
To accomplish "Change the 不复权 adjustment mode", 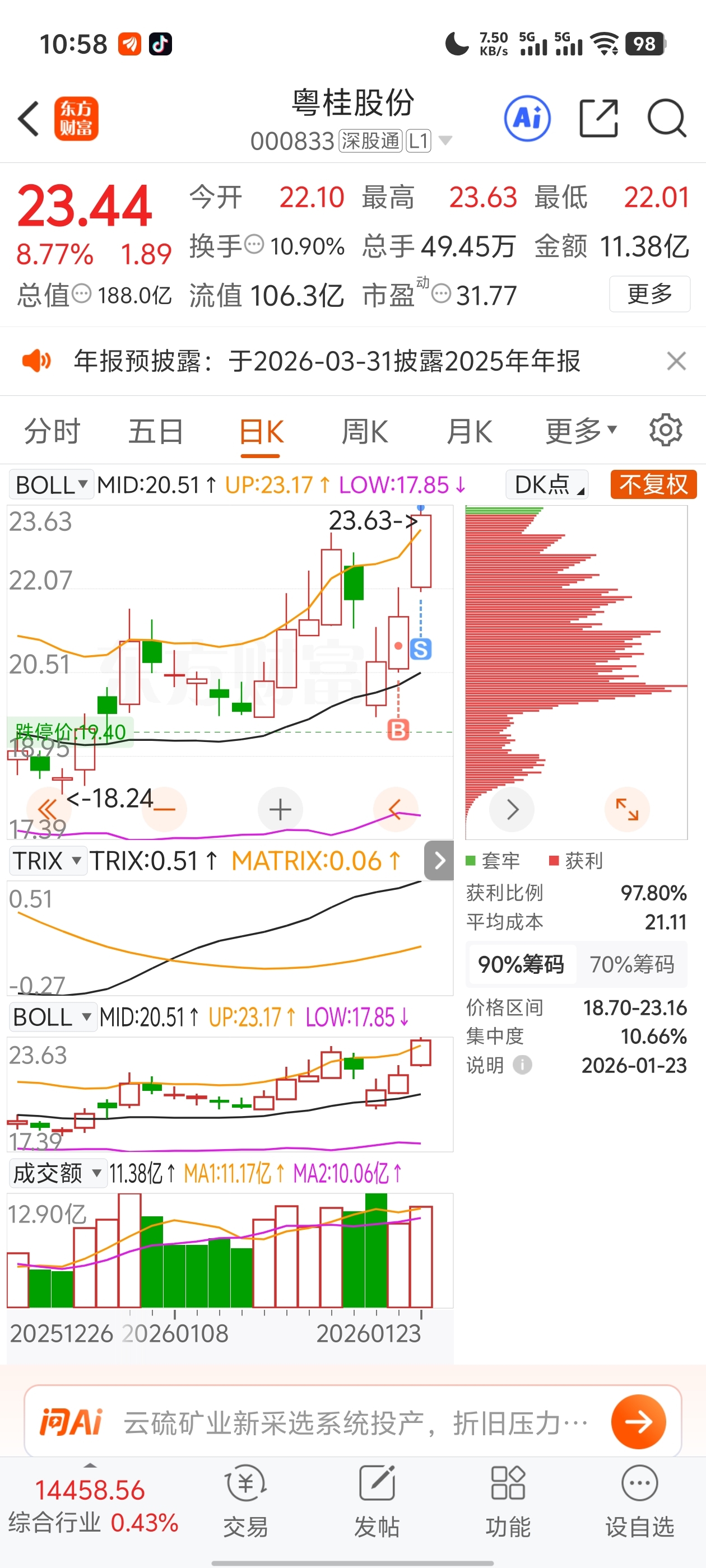I will [653, 484].
